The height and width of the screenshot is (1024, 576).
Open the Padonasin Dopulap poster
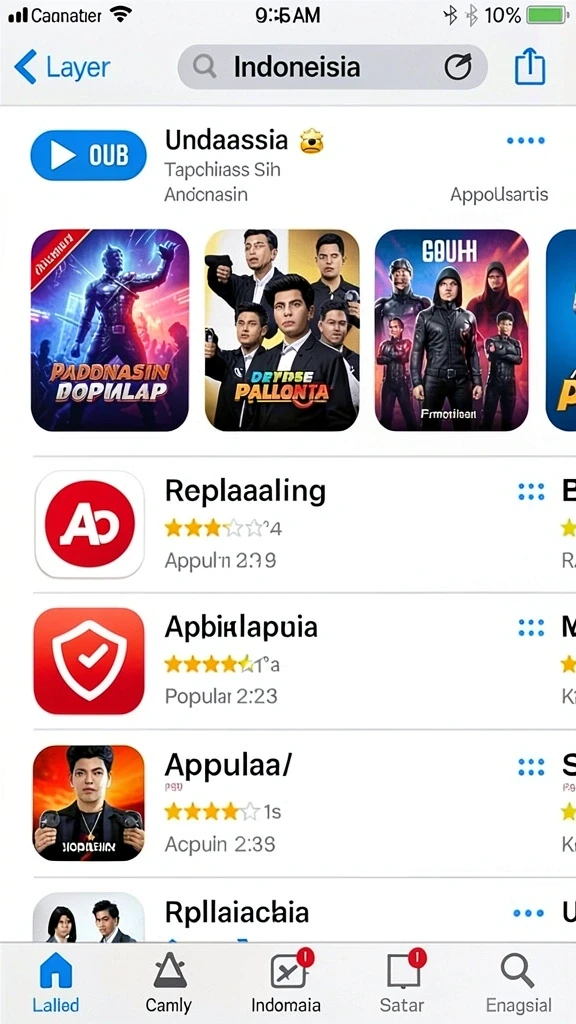(x=110, y=330)
